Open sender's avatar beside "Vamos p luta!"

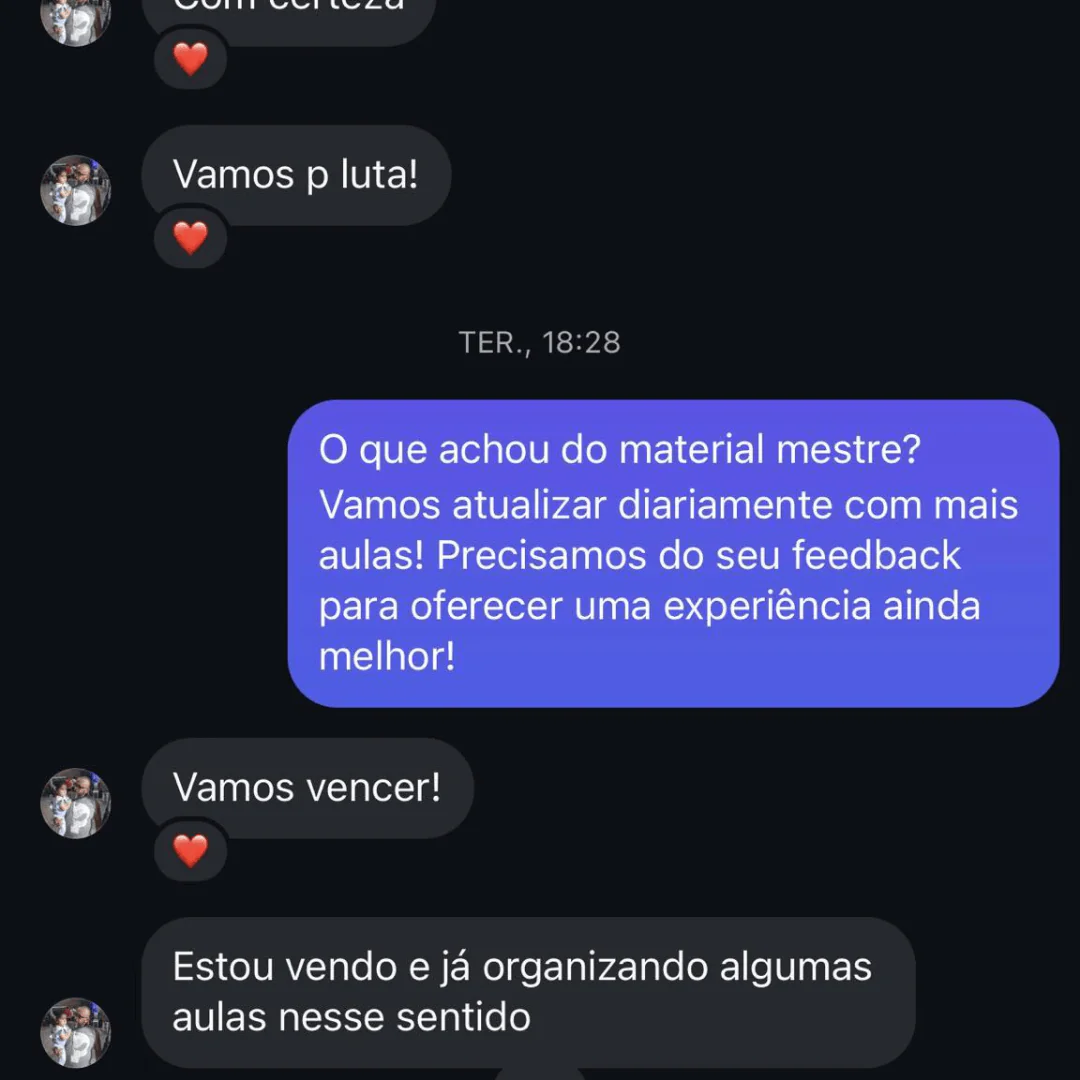click(x=75, y=190)
